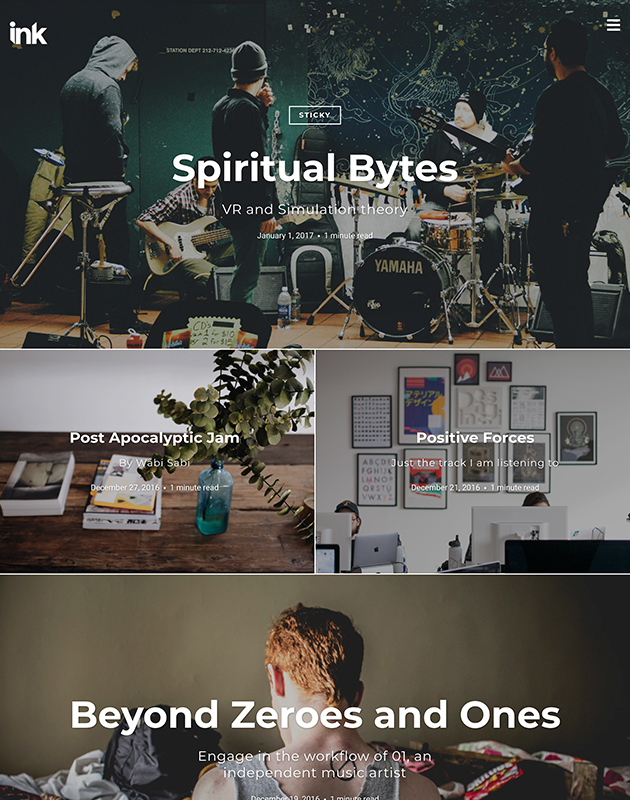
Task: Open the Spiritual Bytes post
Action: 315,168
